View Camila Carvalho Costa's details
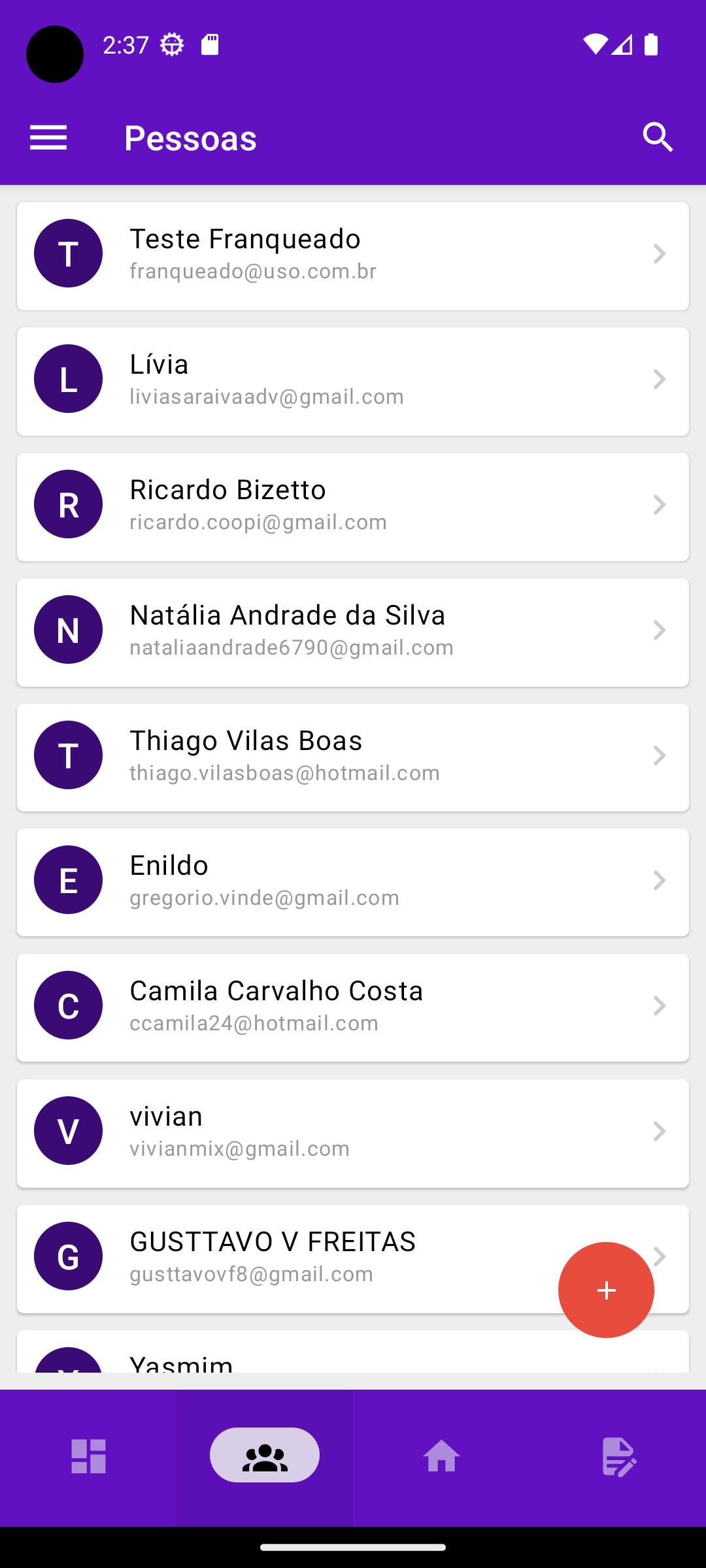The width and height of the screenshot is (706, 1568). pos(353,1008)
